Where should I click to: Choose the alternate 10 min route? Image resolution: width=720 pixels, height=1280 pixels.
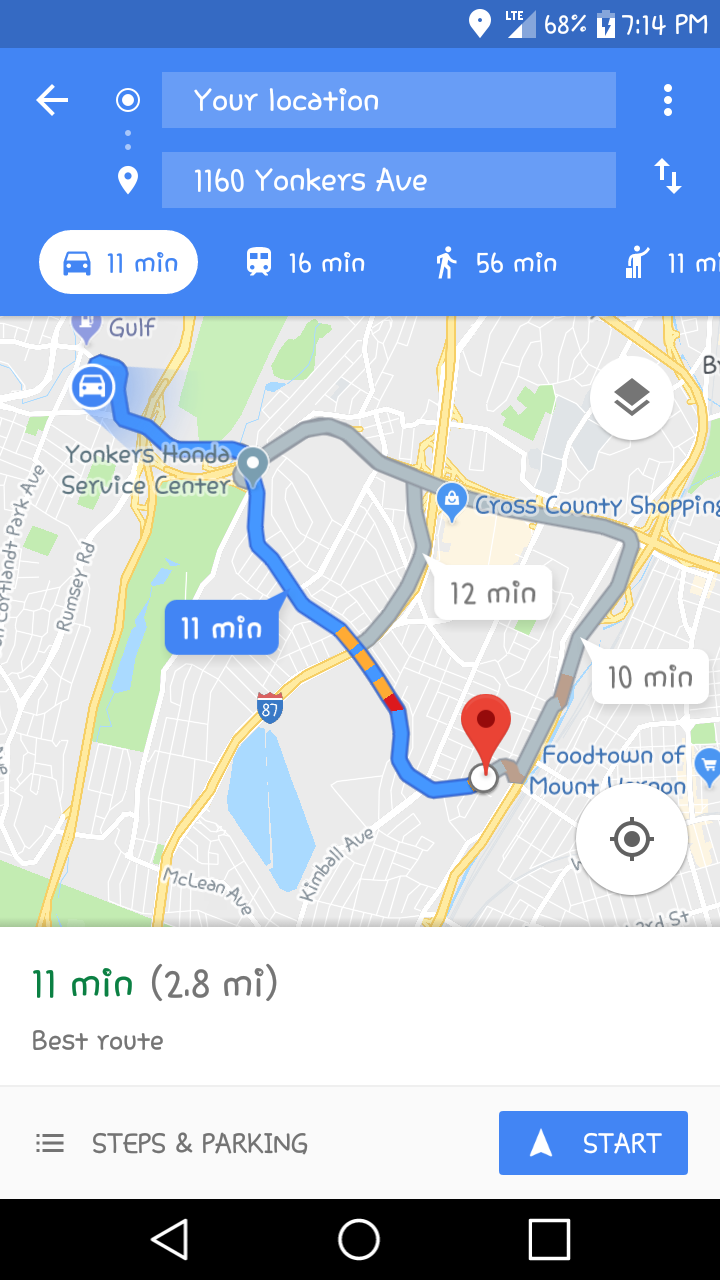click(650, 677)
